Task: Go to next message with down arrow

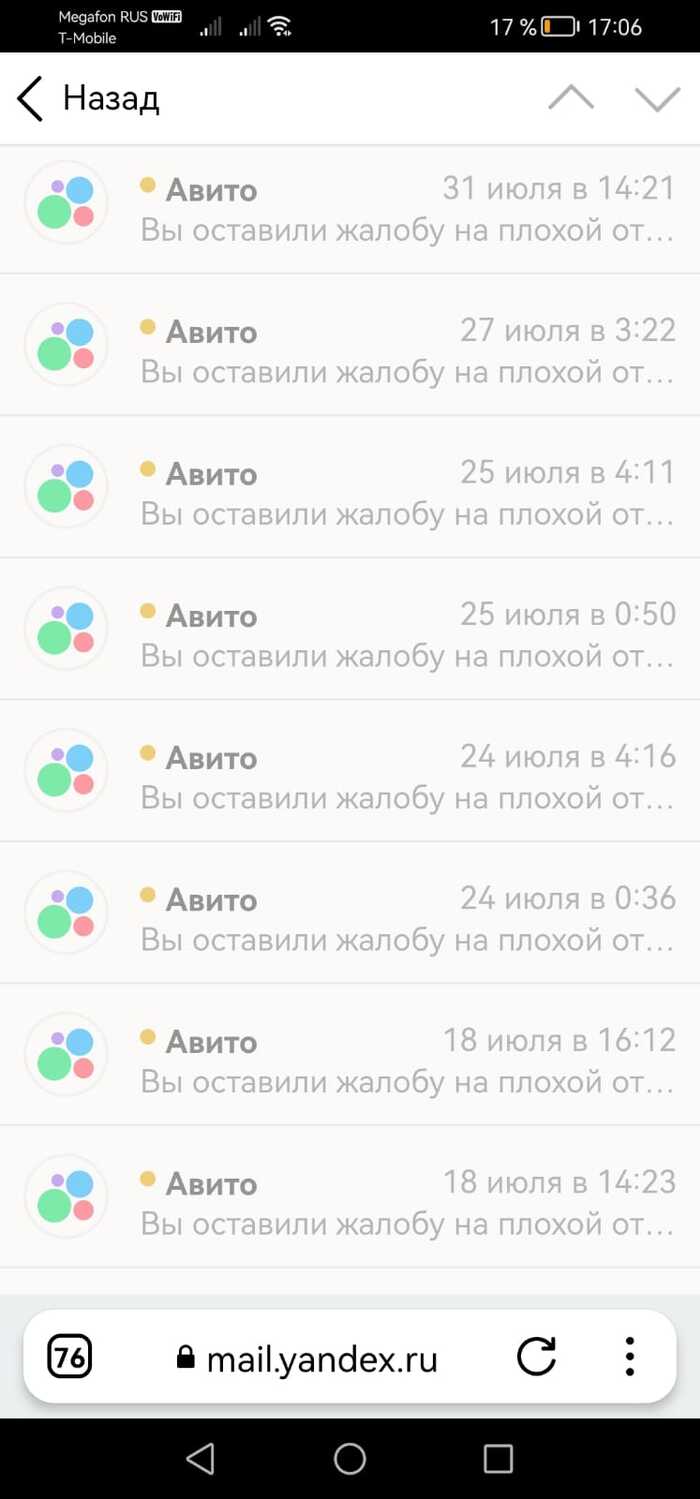Action: coord(657,98)
